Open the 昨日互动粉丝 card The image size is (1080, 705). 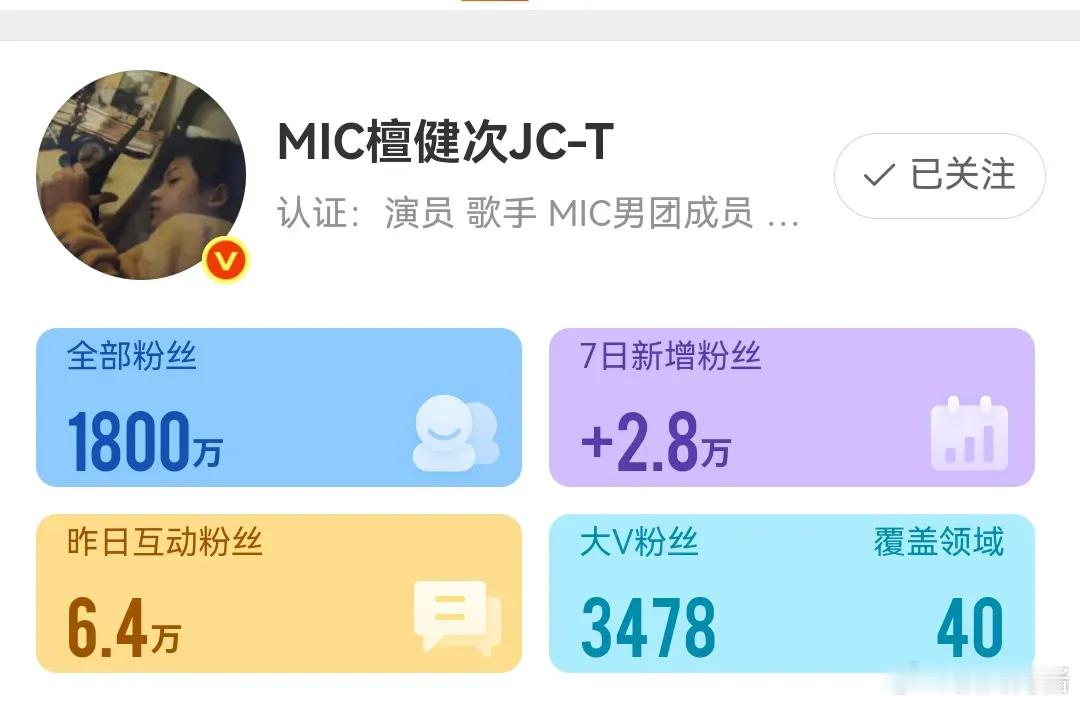(278, 593)
